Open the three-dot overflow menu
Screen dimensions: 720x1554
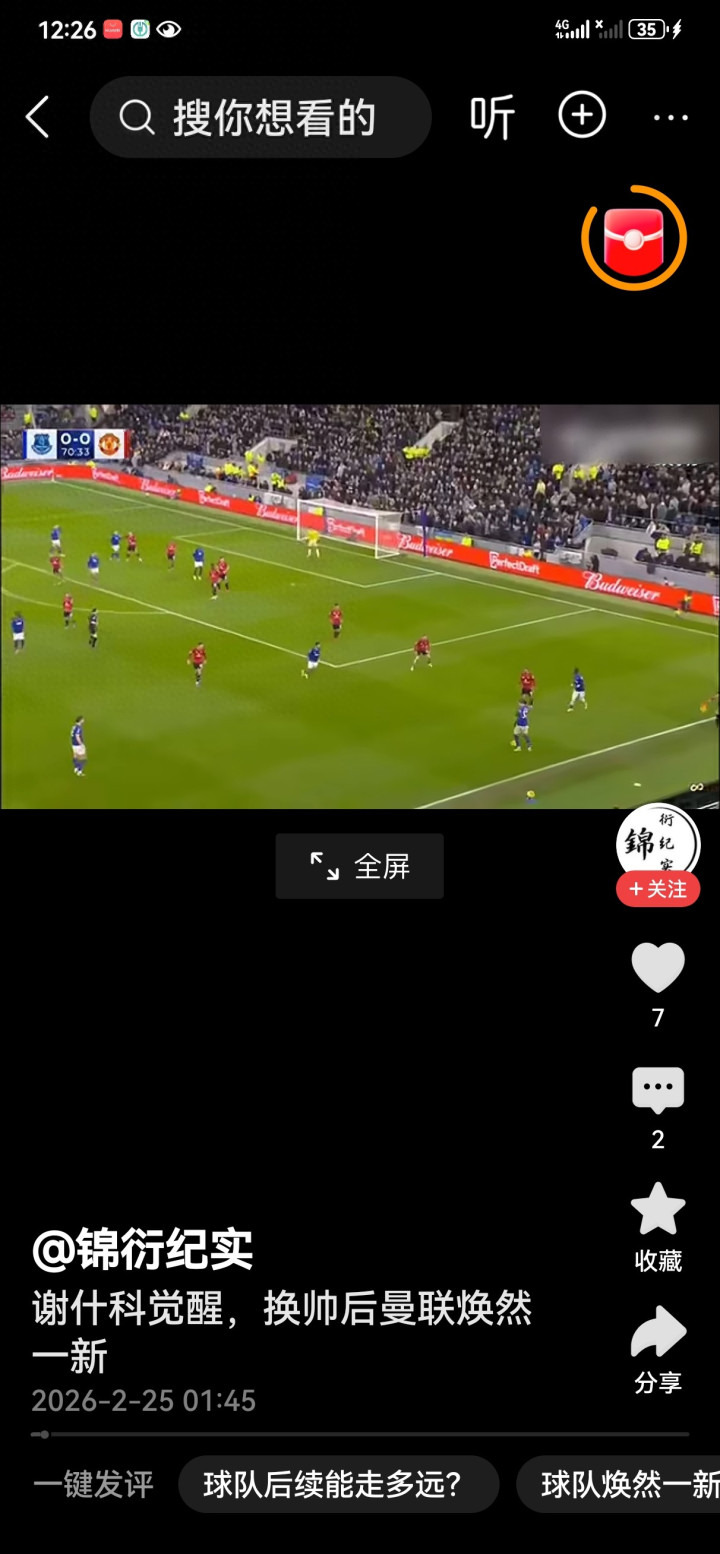point(670,118)
